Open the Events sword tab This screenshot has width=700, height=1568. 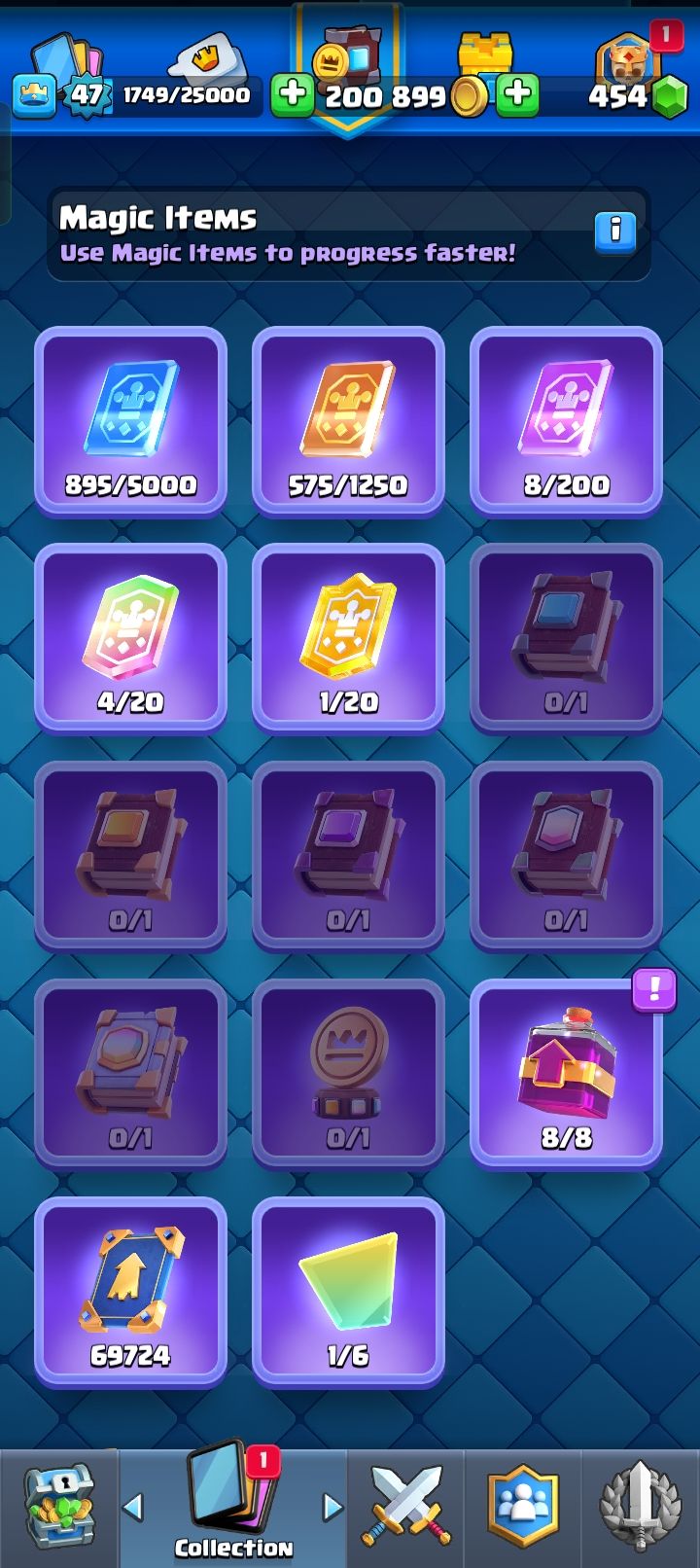[639, 1507]
